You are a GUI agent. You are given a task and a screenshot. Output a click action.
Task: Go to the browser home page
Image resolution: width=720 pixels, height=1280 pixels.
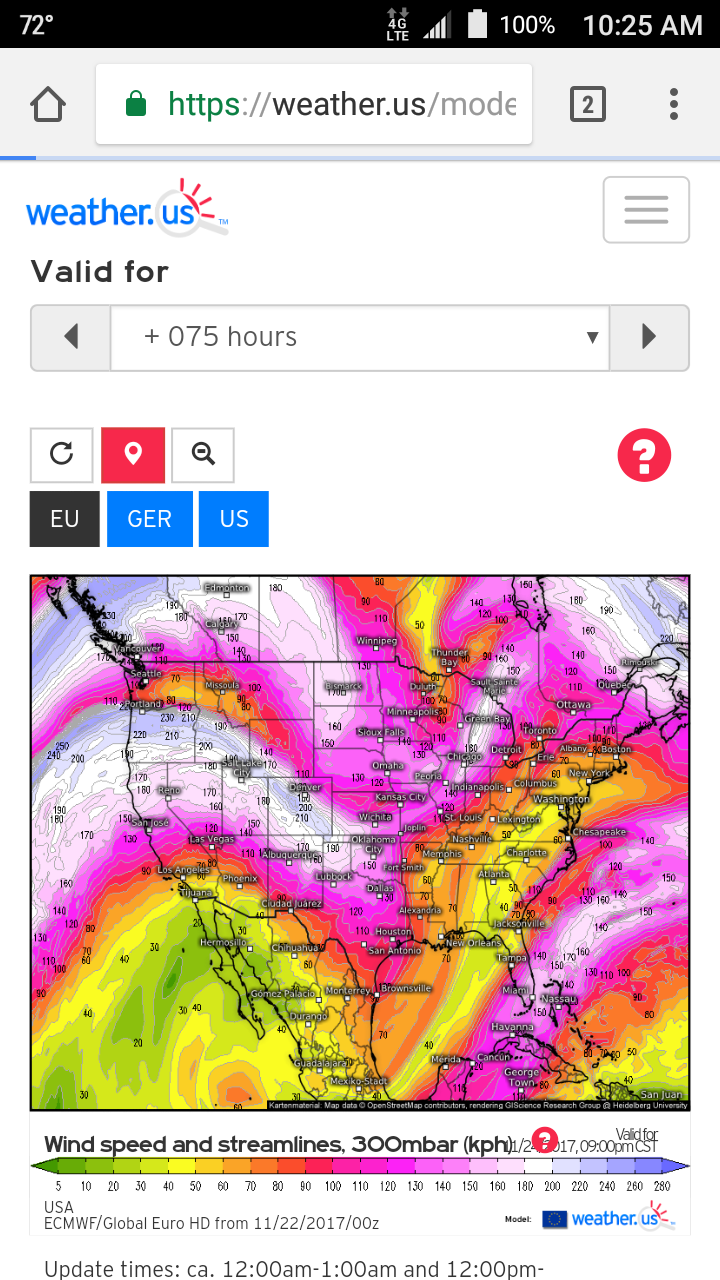click(x=48, y=104)
